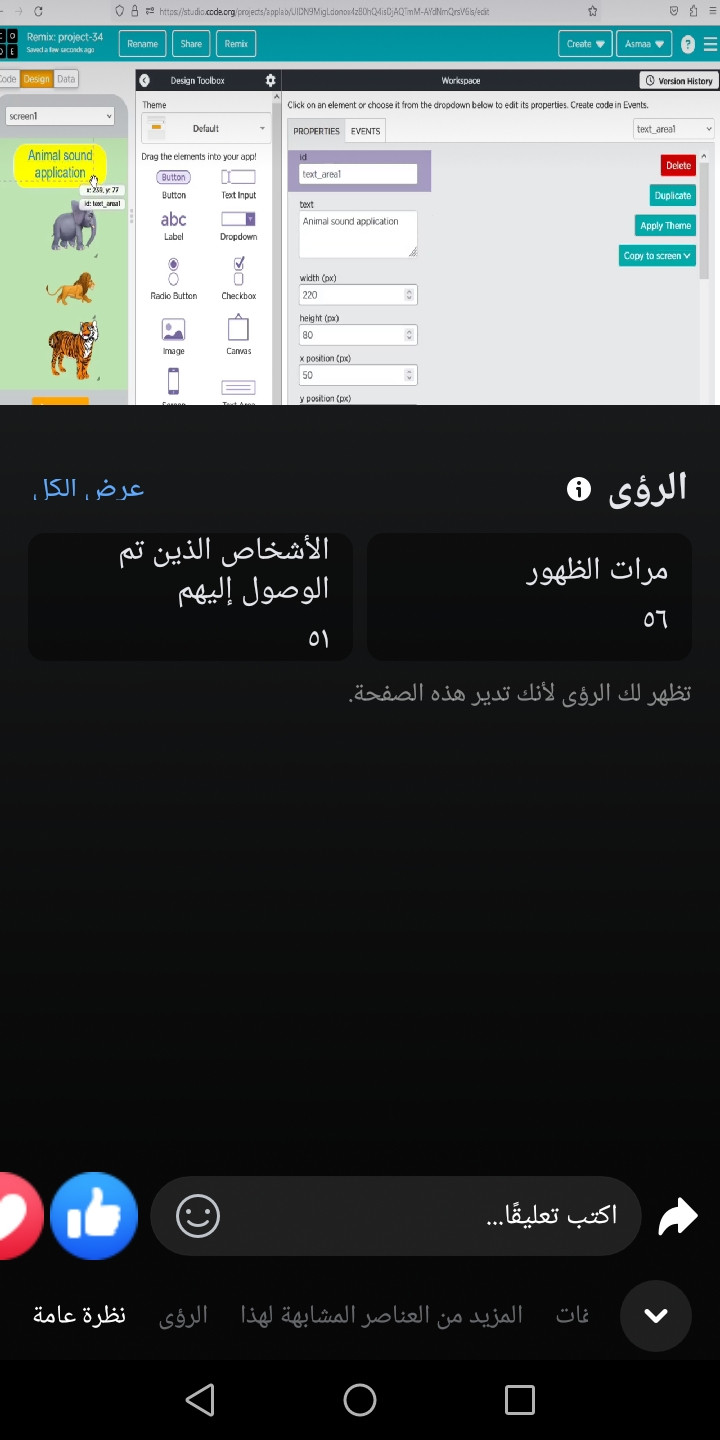Open 'المزيد من العناصر المشابهة لهذا' tab
The width and height of the screenshot is (720, 1440).
point(381,1315)
